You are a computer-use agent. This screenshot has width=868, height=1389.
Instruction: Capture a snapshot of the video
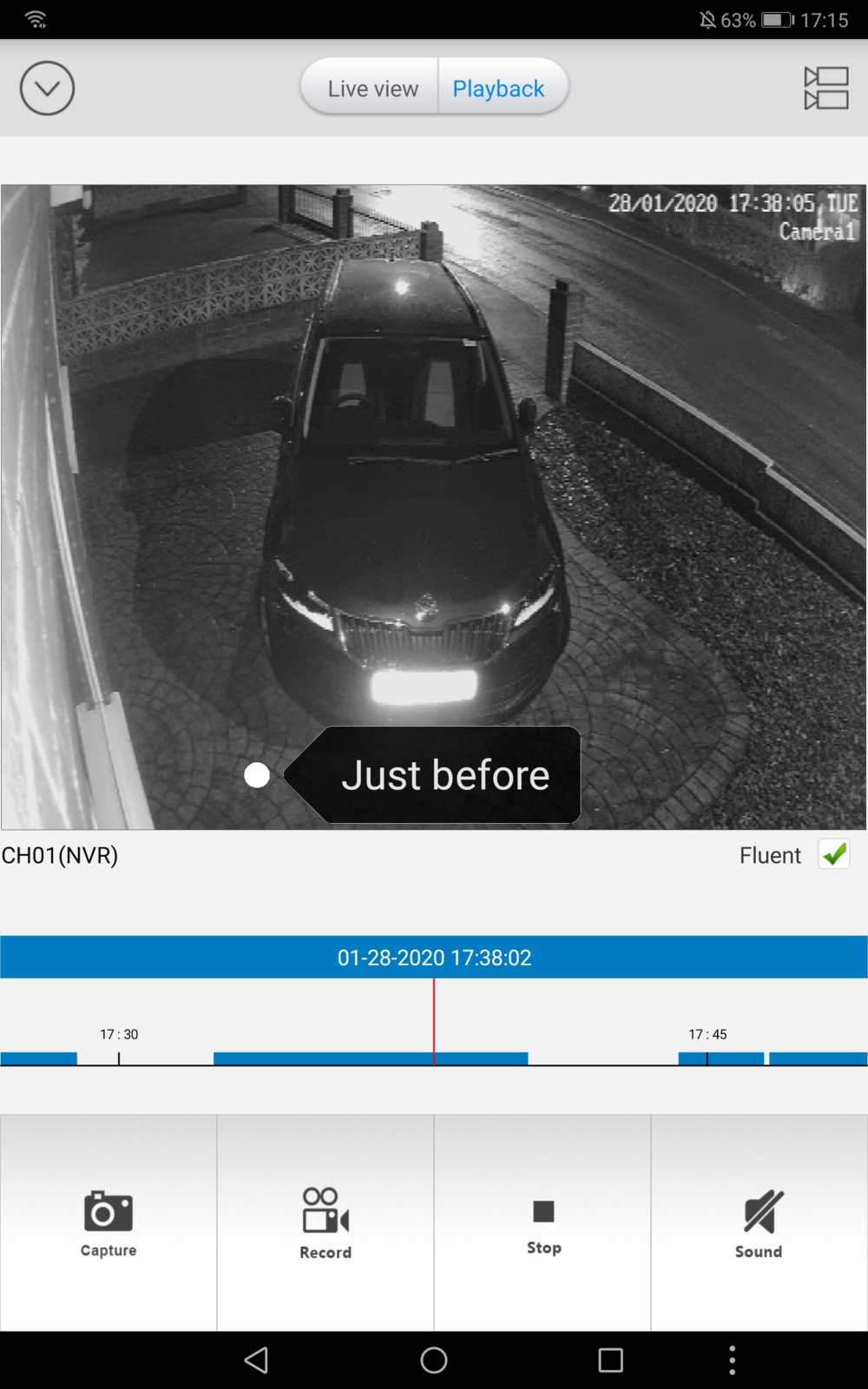pyautogui.click(x=108, y=1222)
